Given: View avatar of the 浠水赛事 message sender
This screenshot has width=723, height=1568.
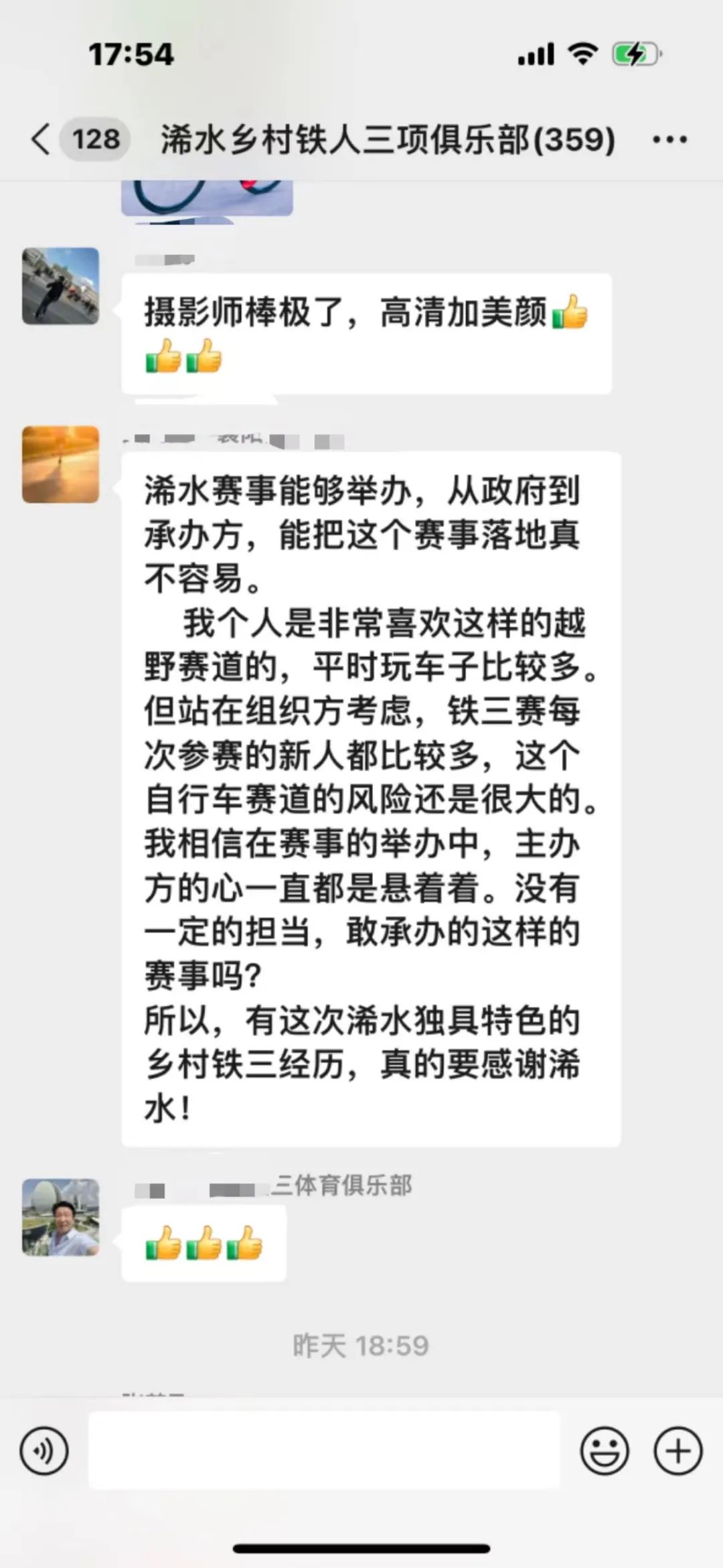Looking at the screenshot, I should click(x=61, y=464).
